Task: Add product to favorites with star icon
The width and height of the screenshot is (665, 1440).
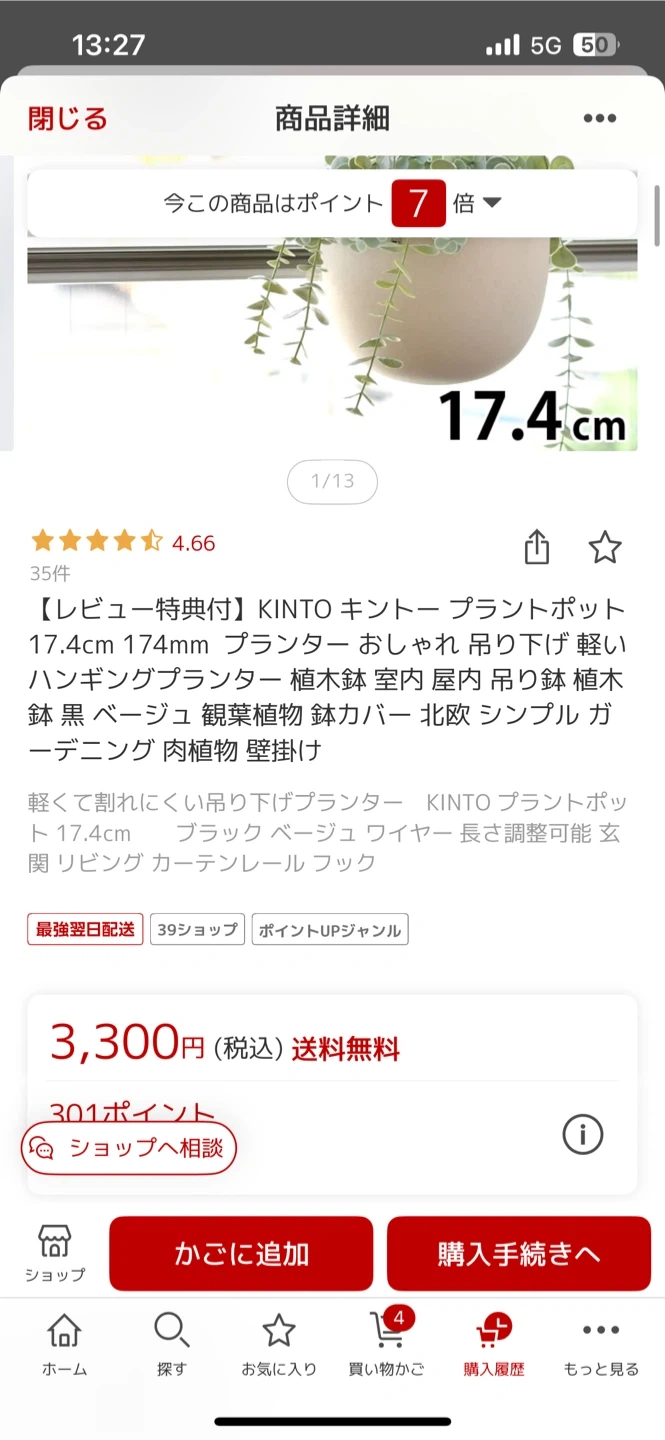Action: [x=605, y=547]
